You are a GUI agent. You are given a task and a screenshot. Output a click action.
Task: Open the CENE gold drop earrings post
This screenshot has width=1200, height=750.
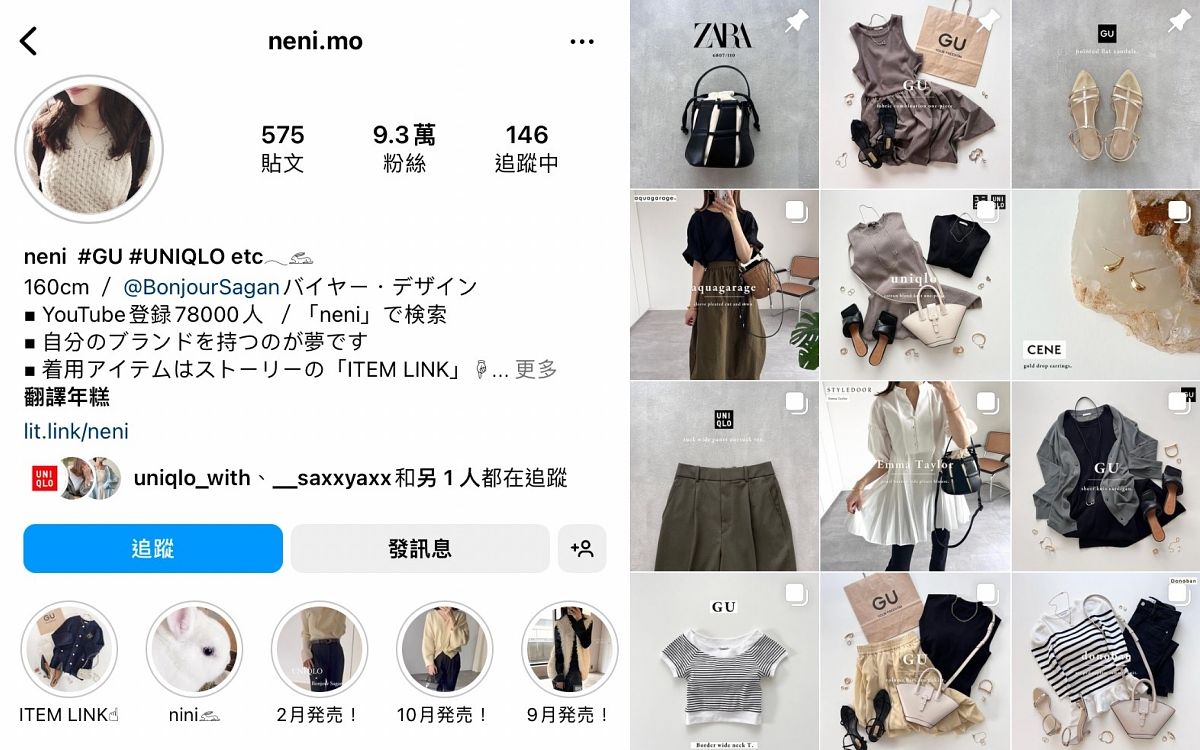click(1106, 285)
